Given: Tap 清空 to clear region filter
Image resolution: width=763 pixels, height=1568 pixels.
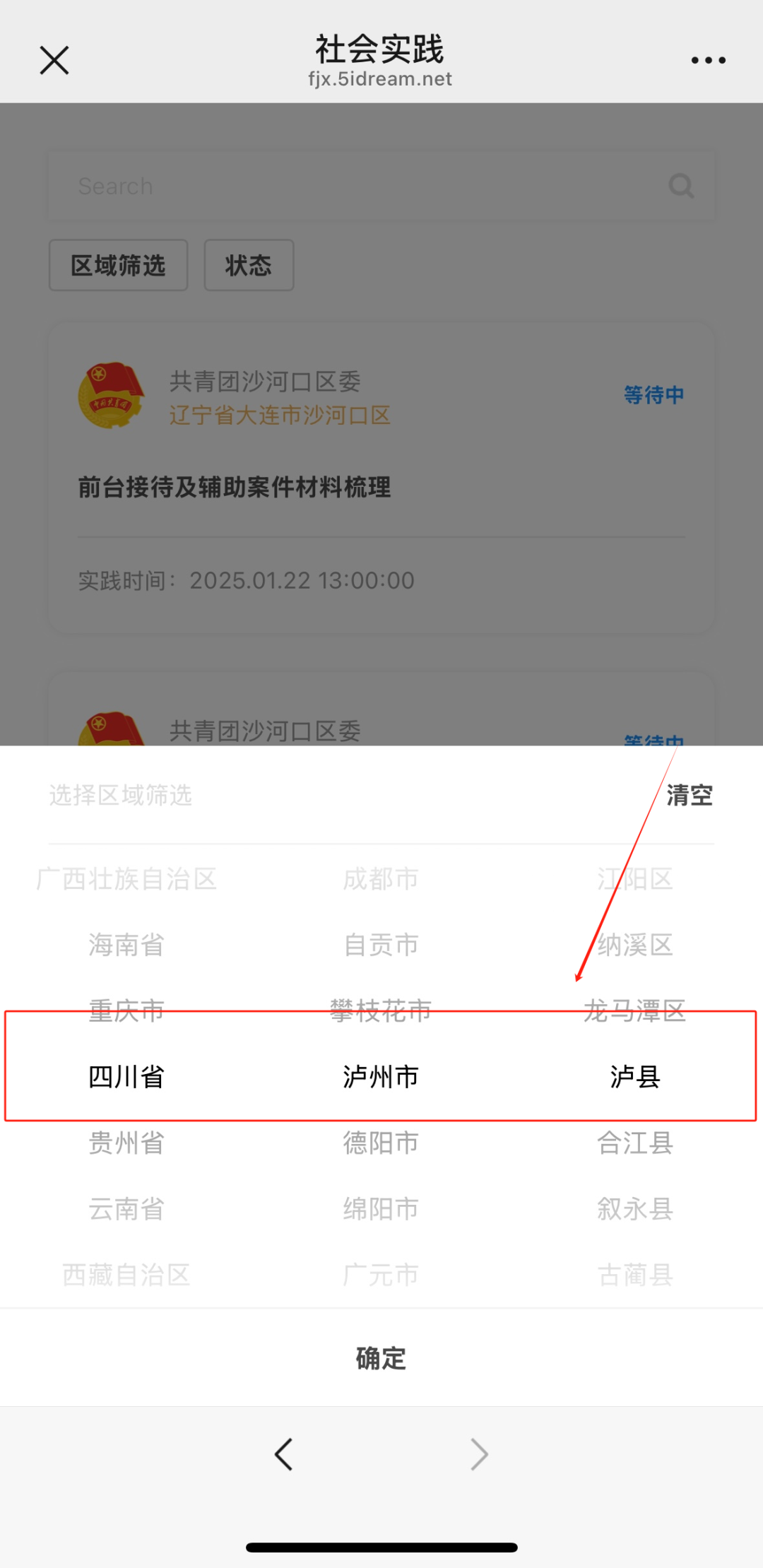Looking at the screenshot, I should tap(689, 795).
